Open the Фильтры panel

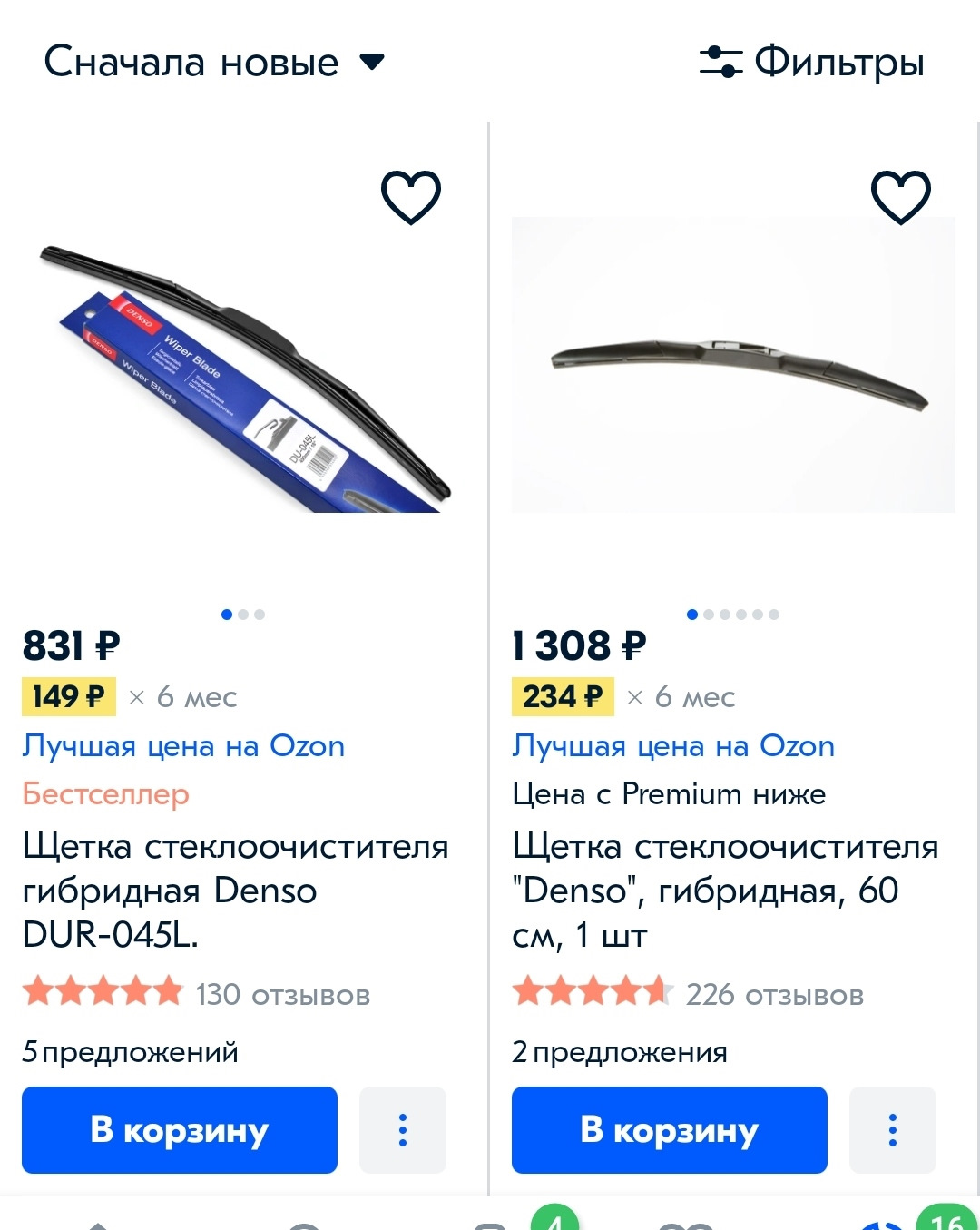tap(811, 63)
